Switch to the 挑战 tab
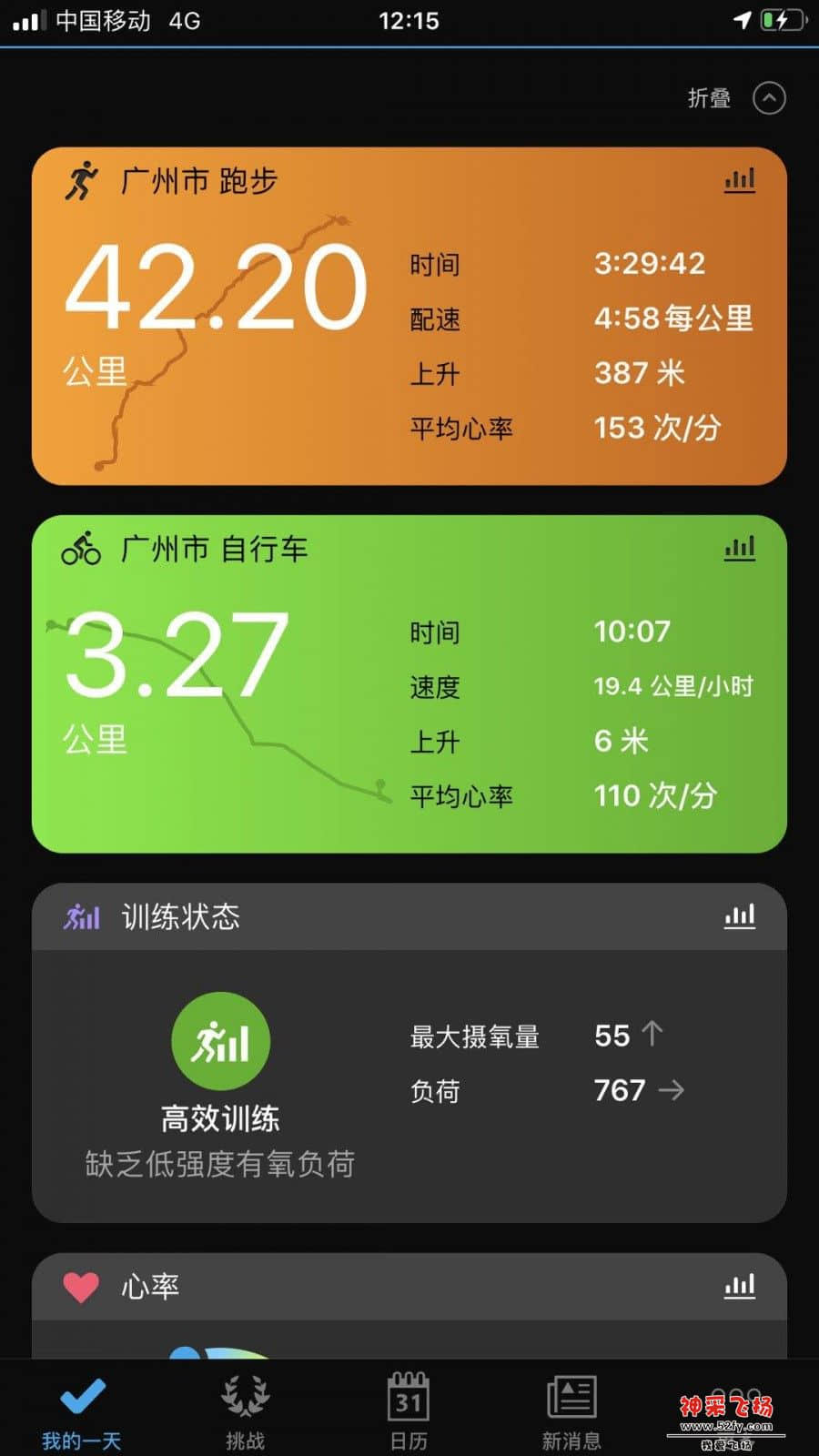The width and height of the screenshot is (819, 1456). pos(245,1410)
